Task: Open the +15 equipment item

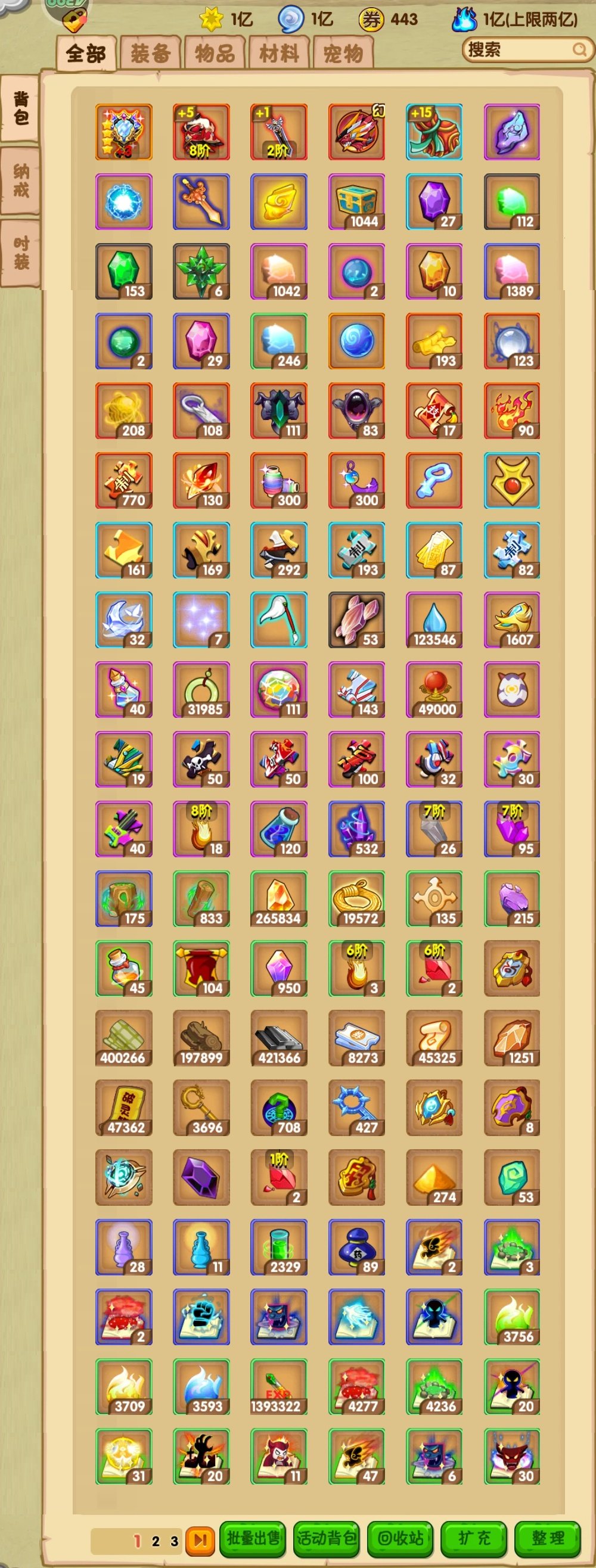Action: pyautogui.click(x=434, y=132)
